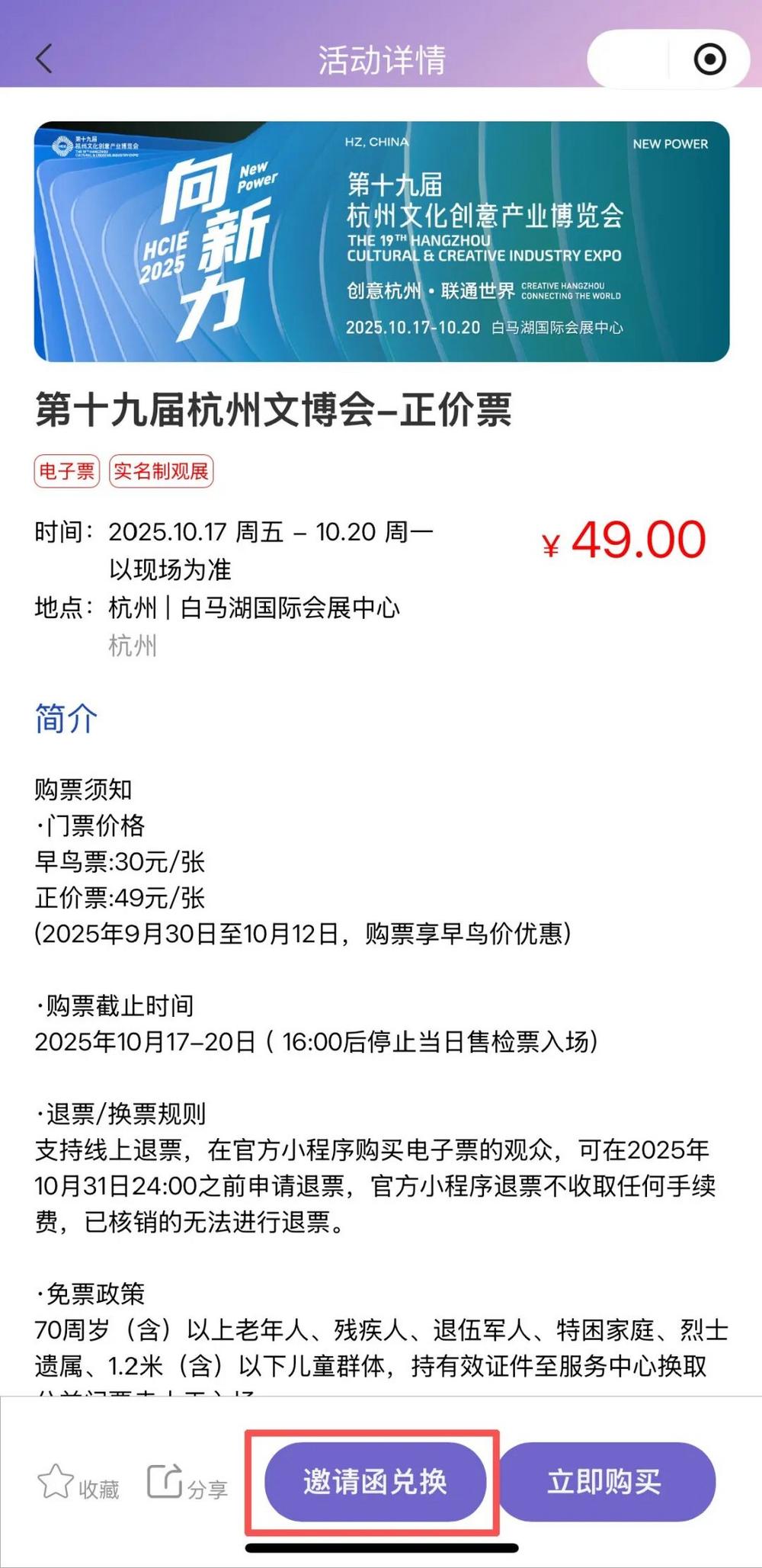Close the mini program via the circle icon
The height and width of the screenshot is (1568, 762).
click(709, 59)
